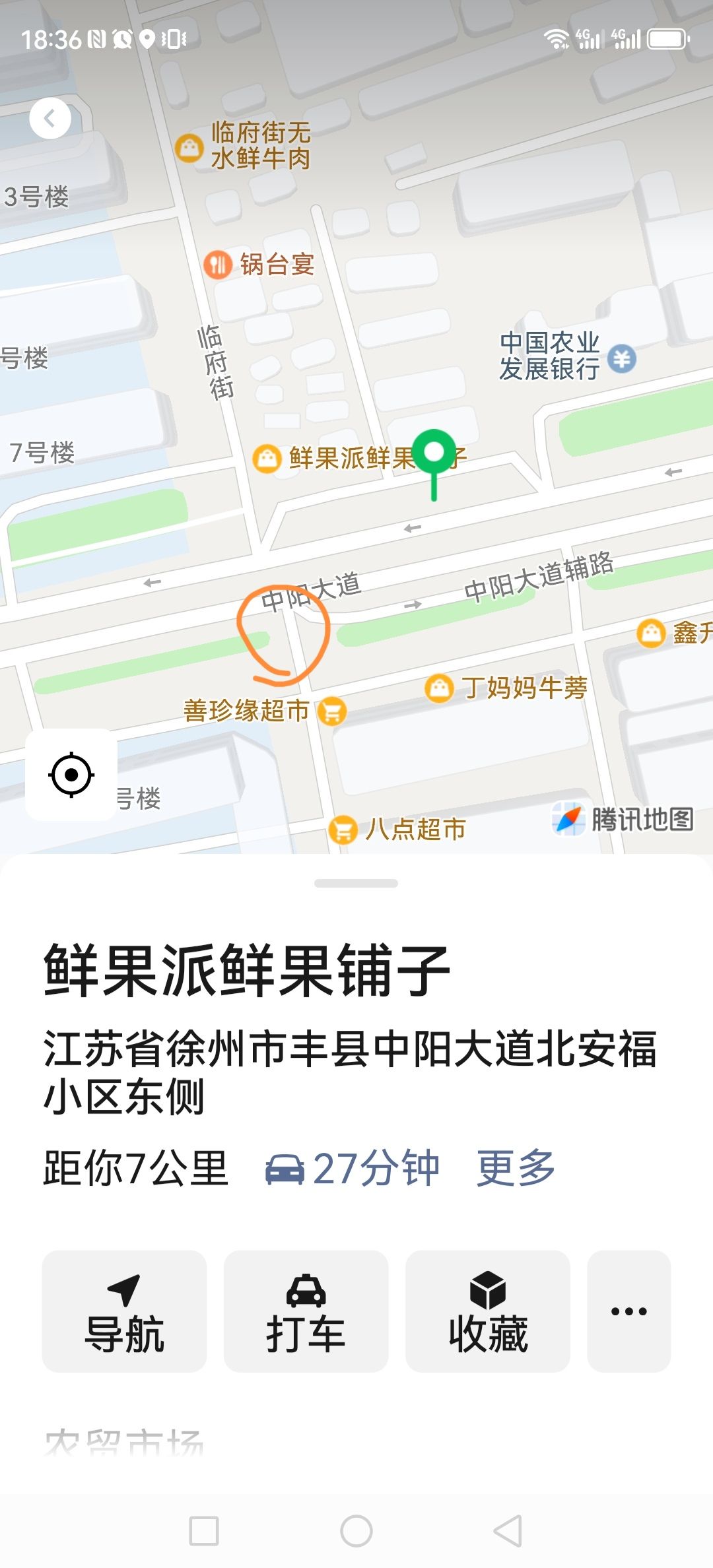This screenshot has width=713, height=1568.
Task: Select 中国农业发展银行 marker on map
Action: coord(621,358)
